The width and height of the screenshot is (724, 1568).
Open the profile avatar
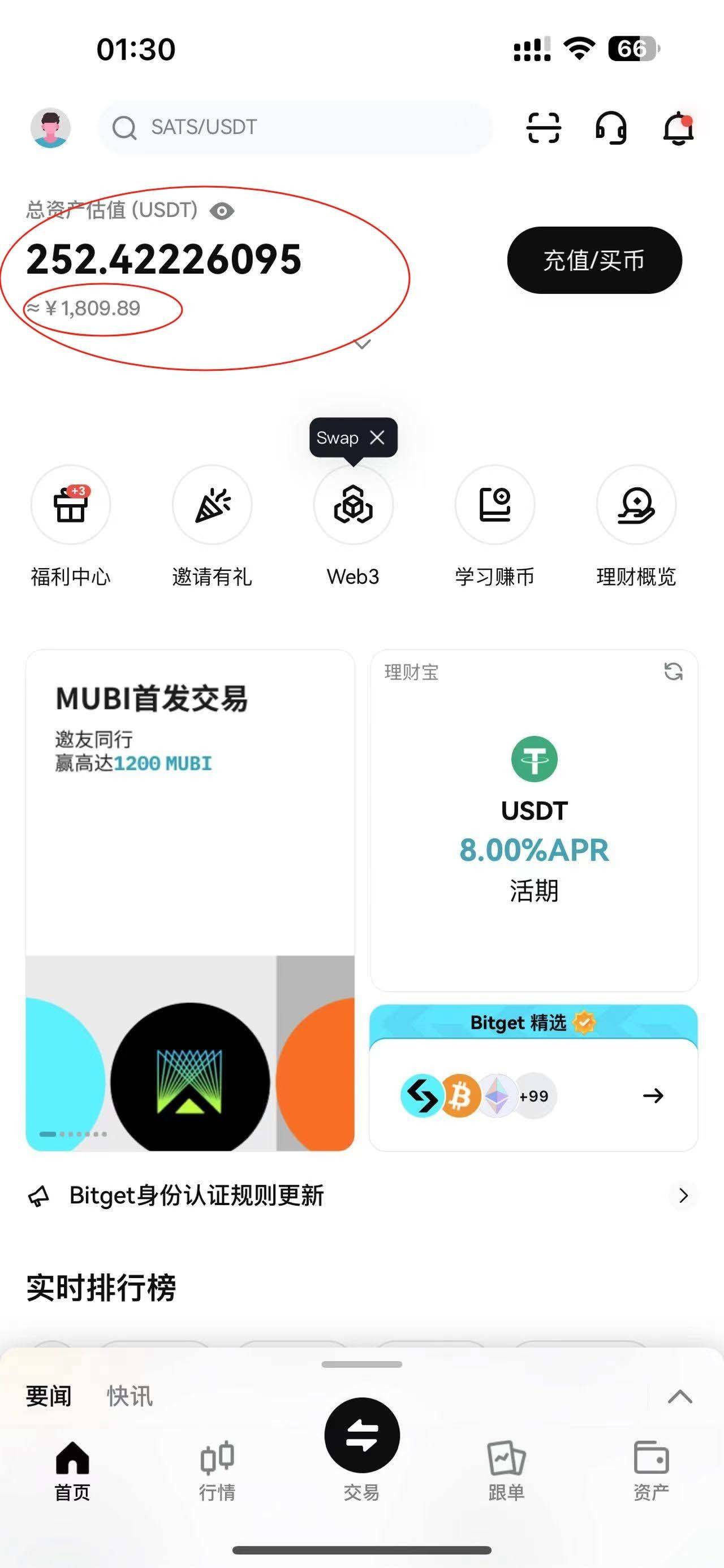[50, 128]
